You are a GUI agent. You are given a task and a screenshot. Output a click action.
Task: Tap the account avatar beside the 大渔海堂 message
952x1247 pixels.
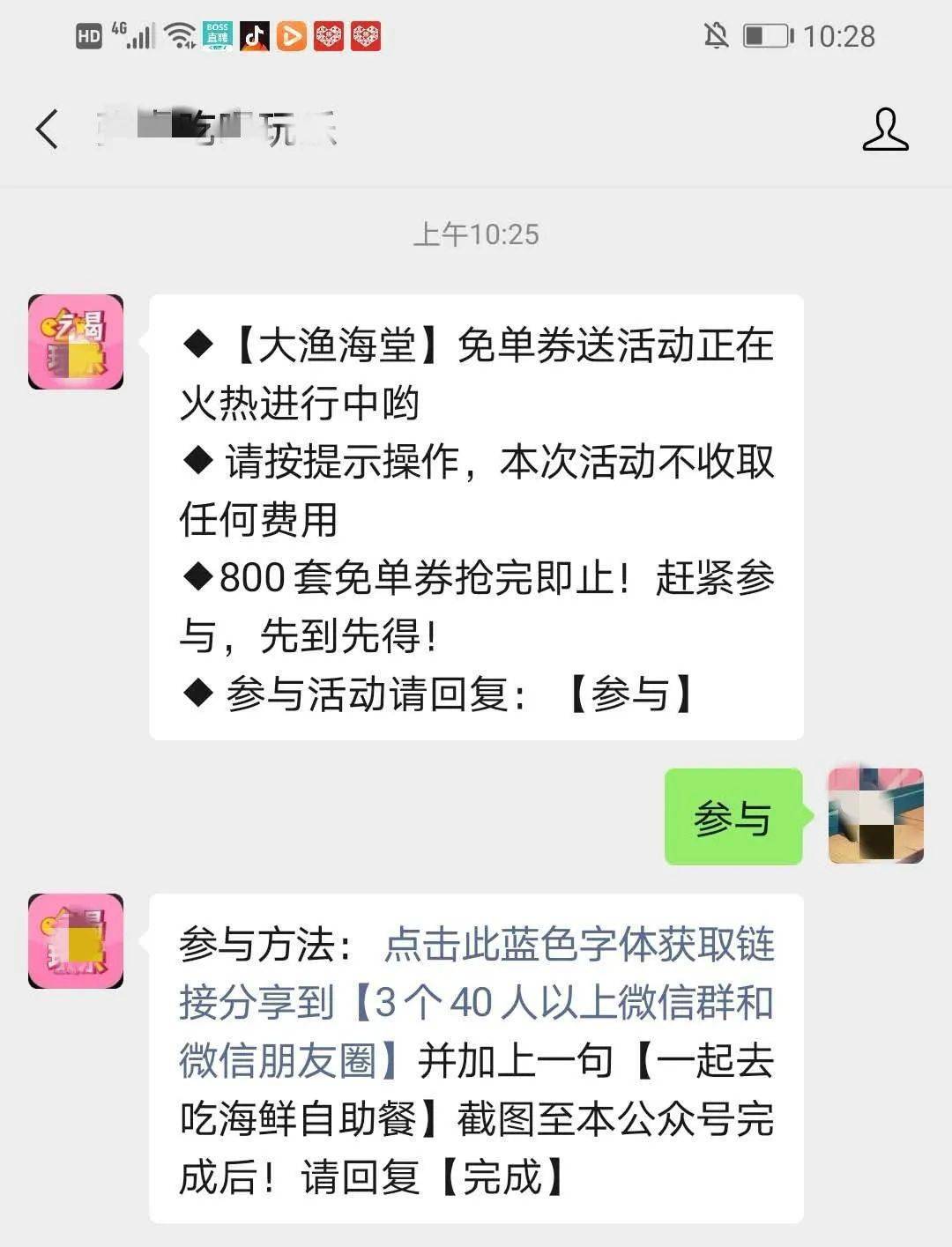point(76,342)
